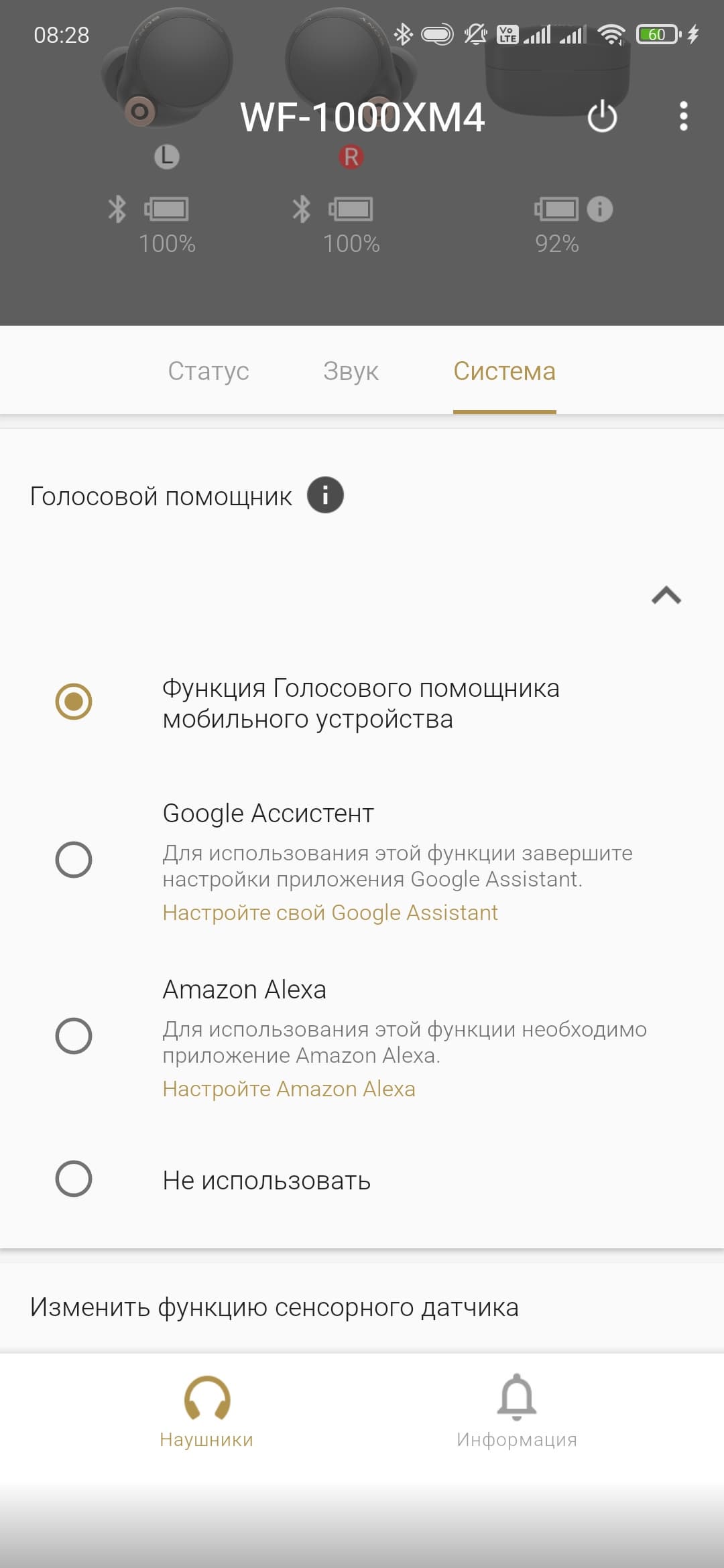Open info about Голосовой помощник
This screenshot has width=724, height=1568.
point(325,496)
